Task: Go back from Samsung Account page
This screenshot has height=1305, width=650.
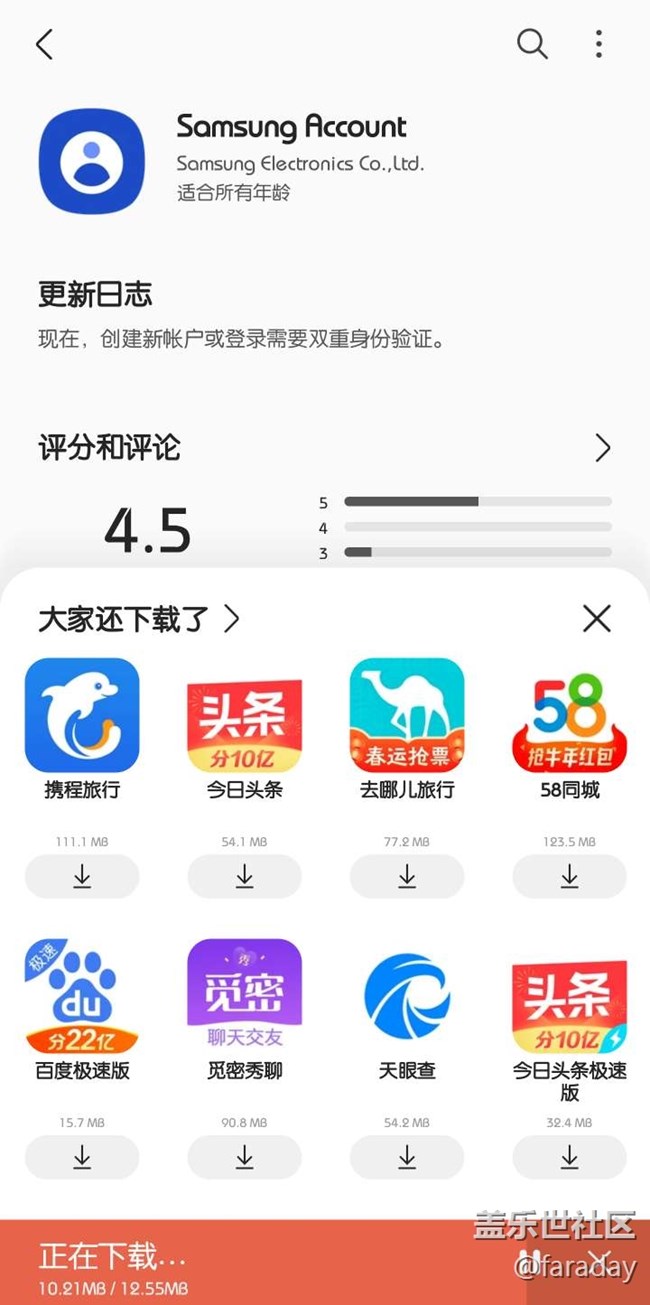Action: pyautogui.click(x=44, y=44)
